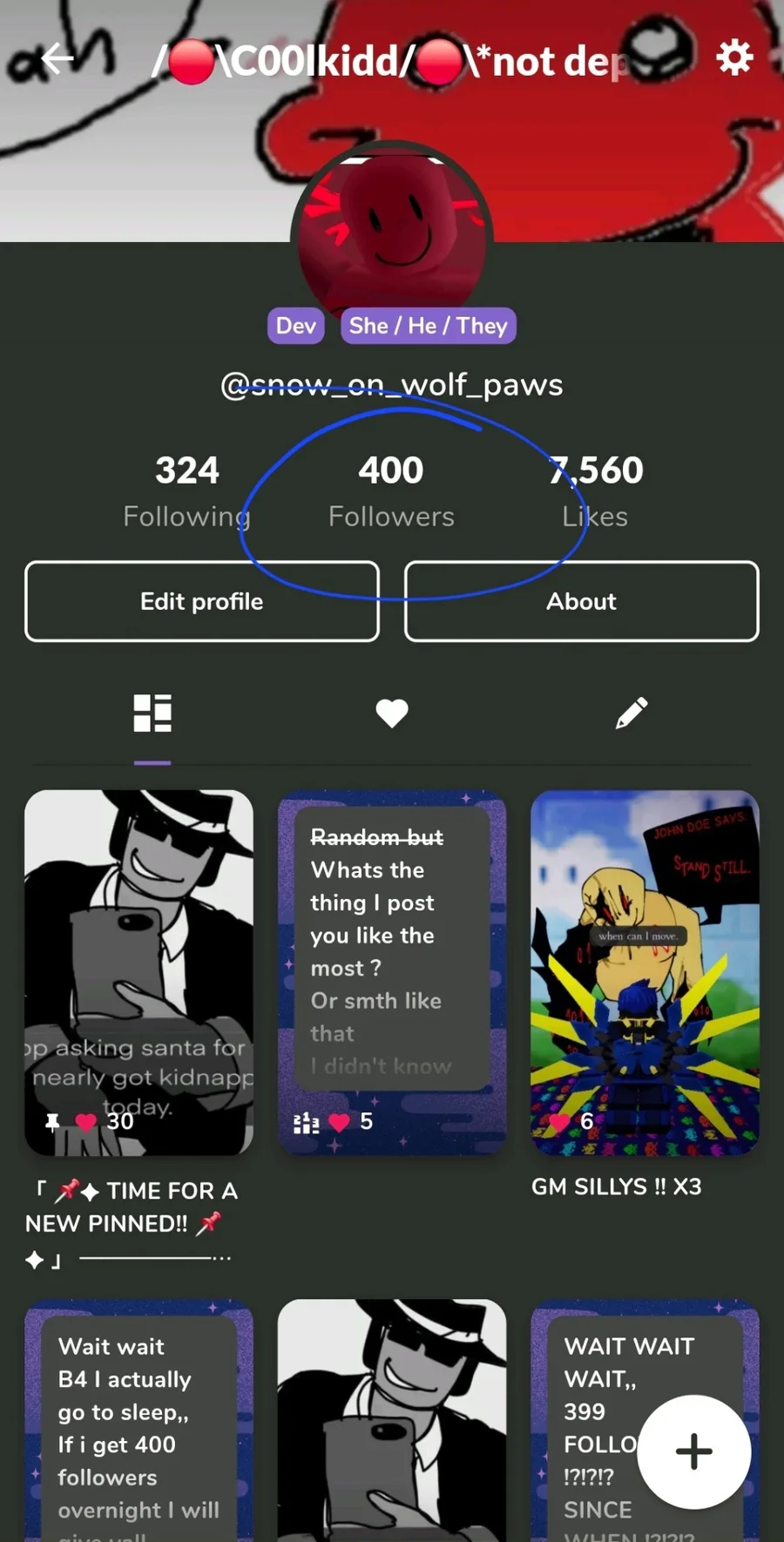Image resolution: width=784 pixels, height=1542 pixels.
Task: Open the pinned TIME FOR A NEW PINNED post
Action: tap(139, 972)
